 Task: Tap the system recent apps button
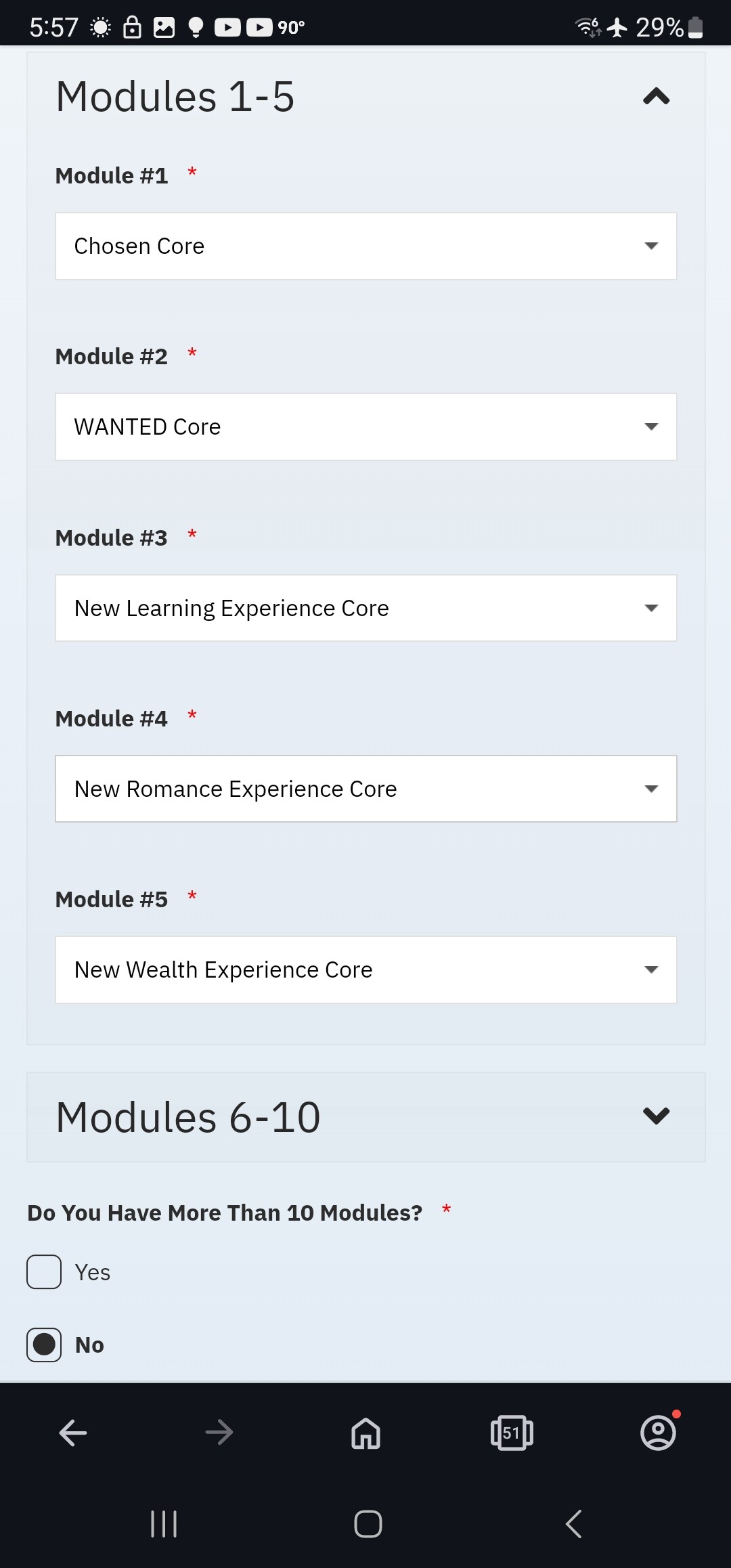click(164, 1524)
